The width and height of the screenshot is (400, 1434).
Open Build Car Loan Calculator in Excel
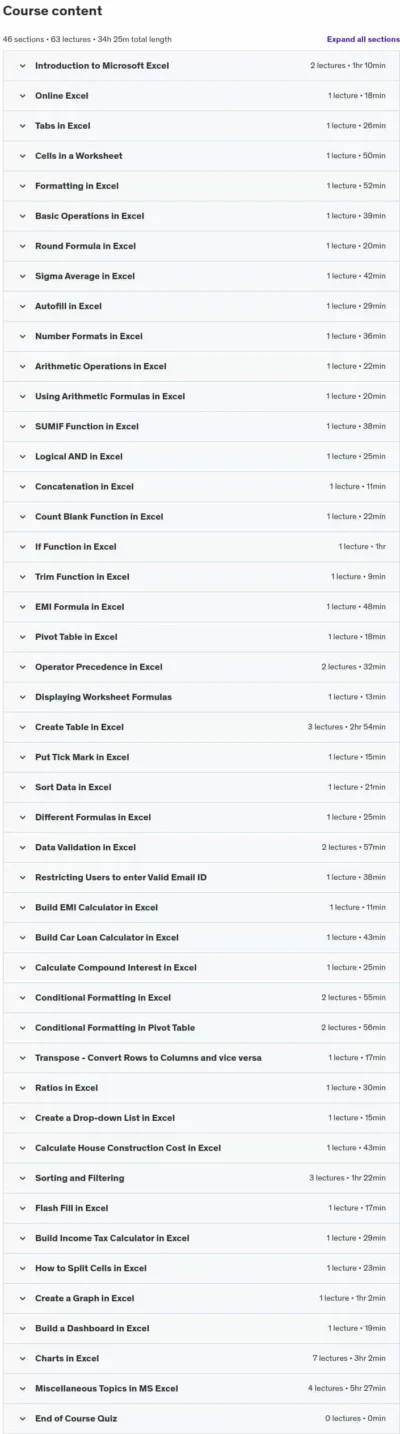pyautogui.click(x=201, y=937)
